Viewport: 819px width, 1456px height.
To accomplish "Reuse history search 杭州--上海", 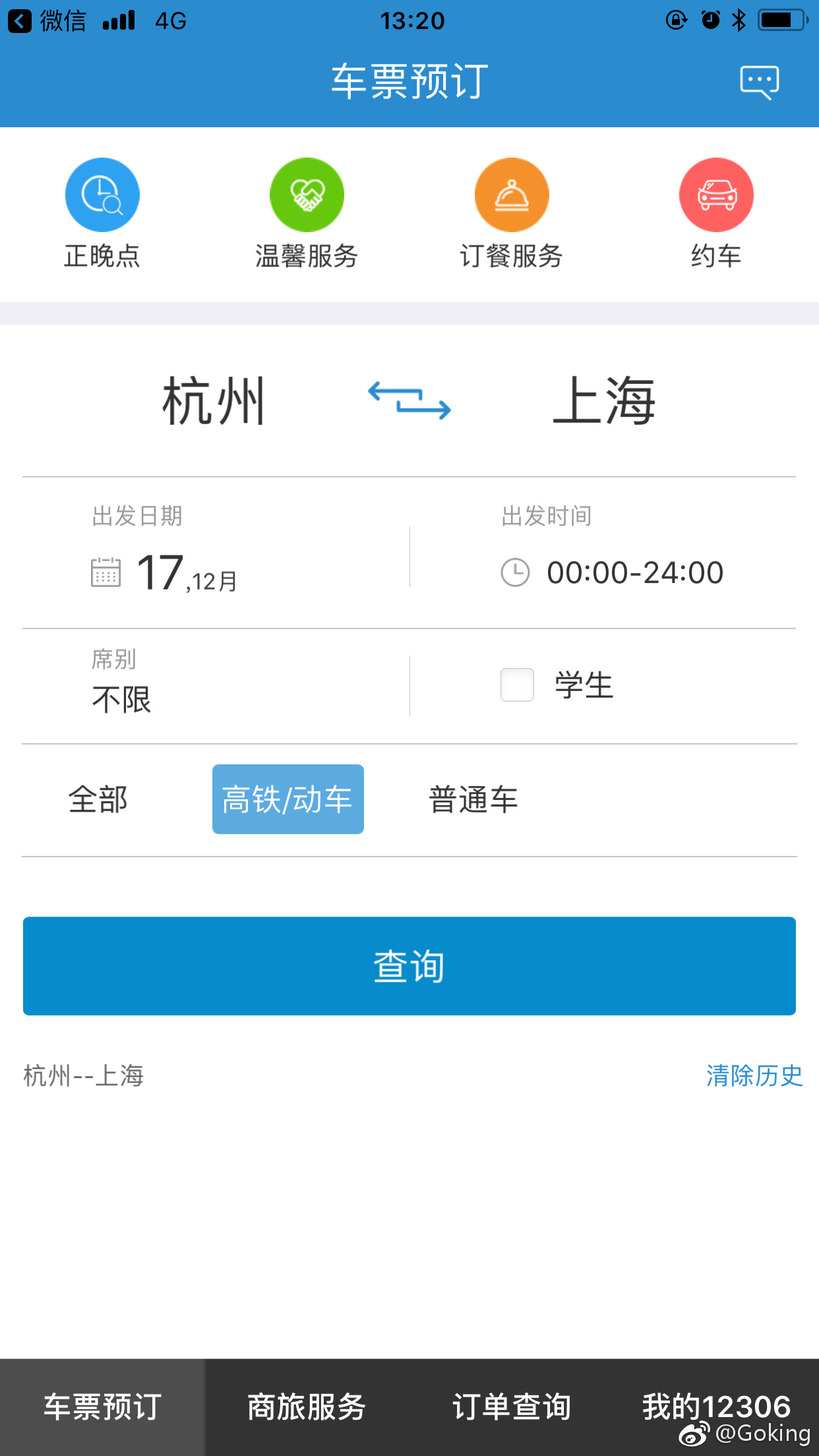I will pos(84,1076).
